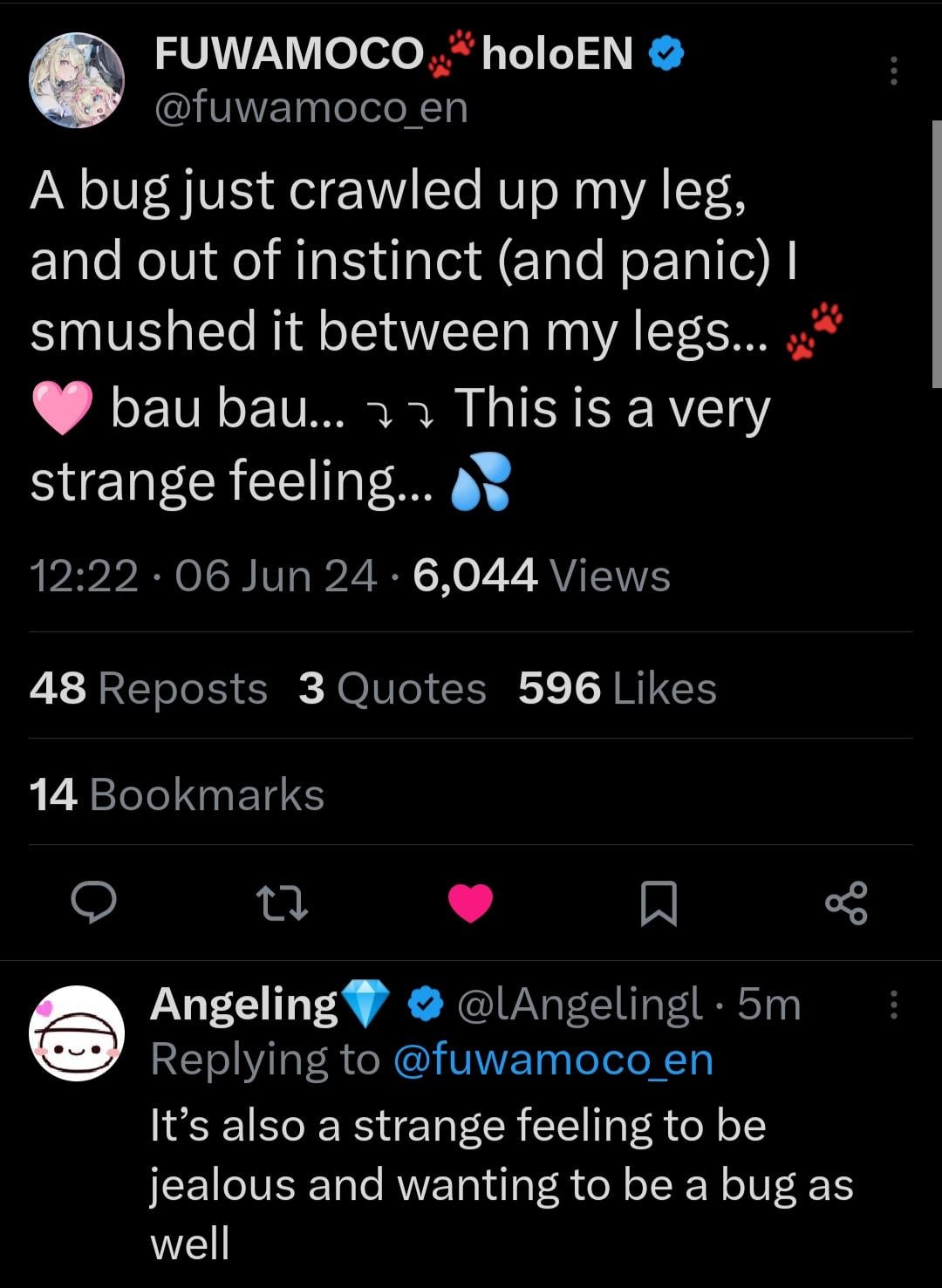Reply to FUWAMOCO's post
Image resolution: width=942 pixels, height=1288 pixels.
pos(93,903)
